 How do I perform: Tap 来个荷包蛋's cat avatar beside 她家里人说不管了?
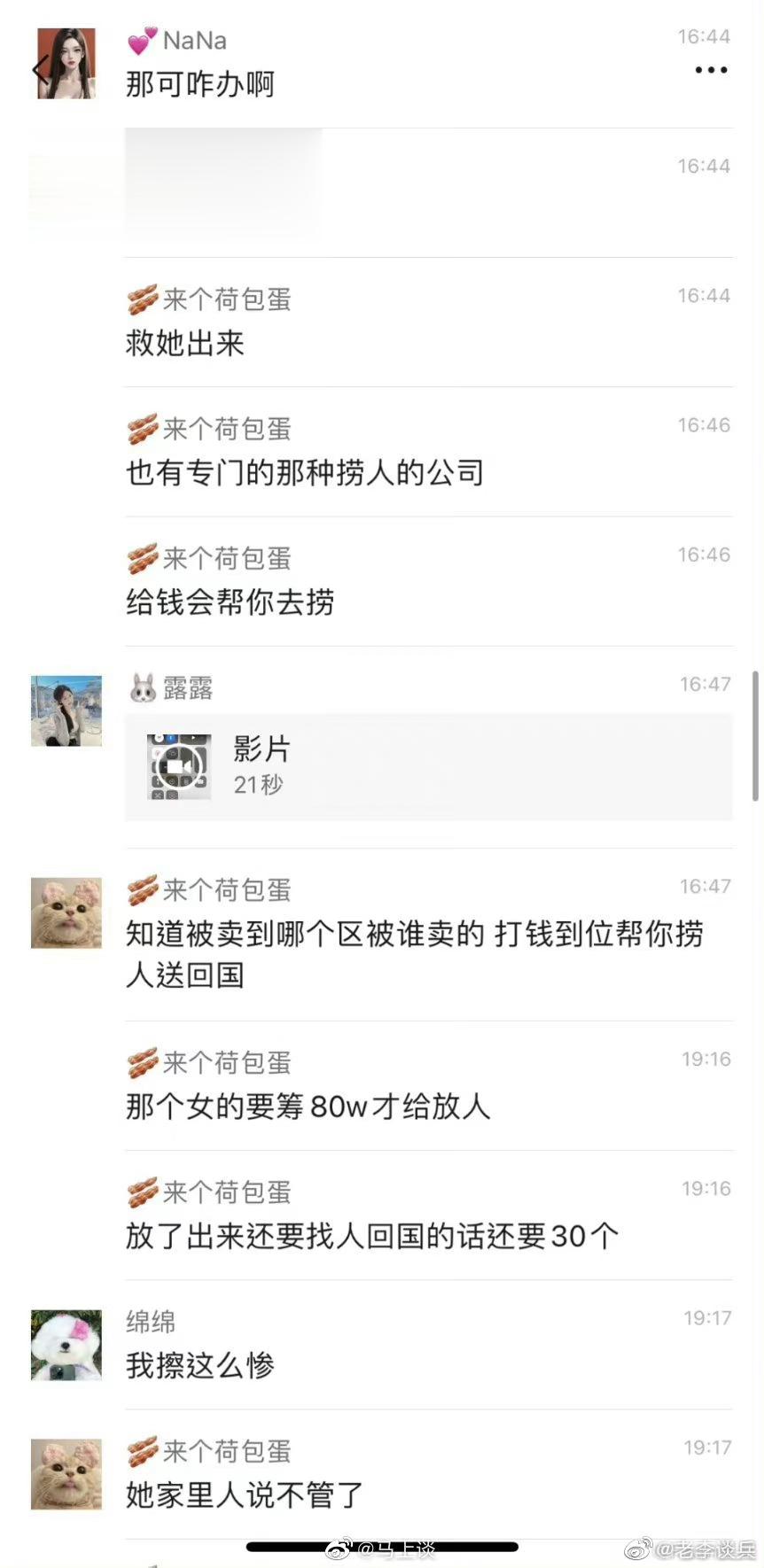tap(66, 1474)
